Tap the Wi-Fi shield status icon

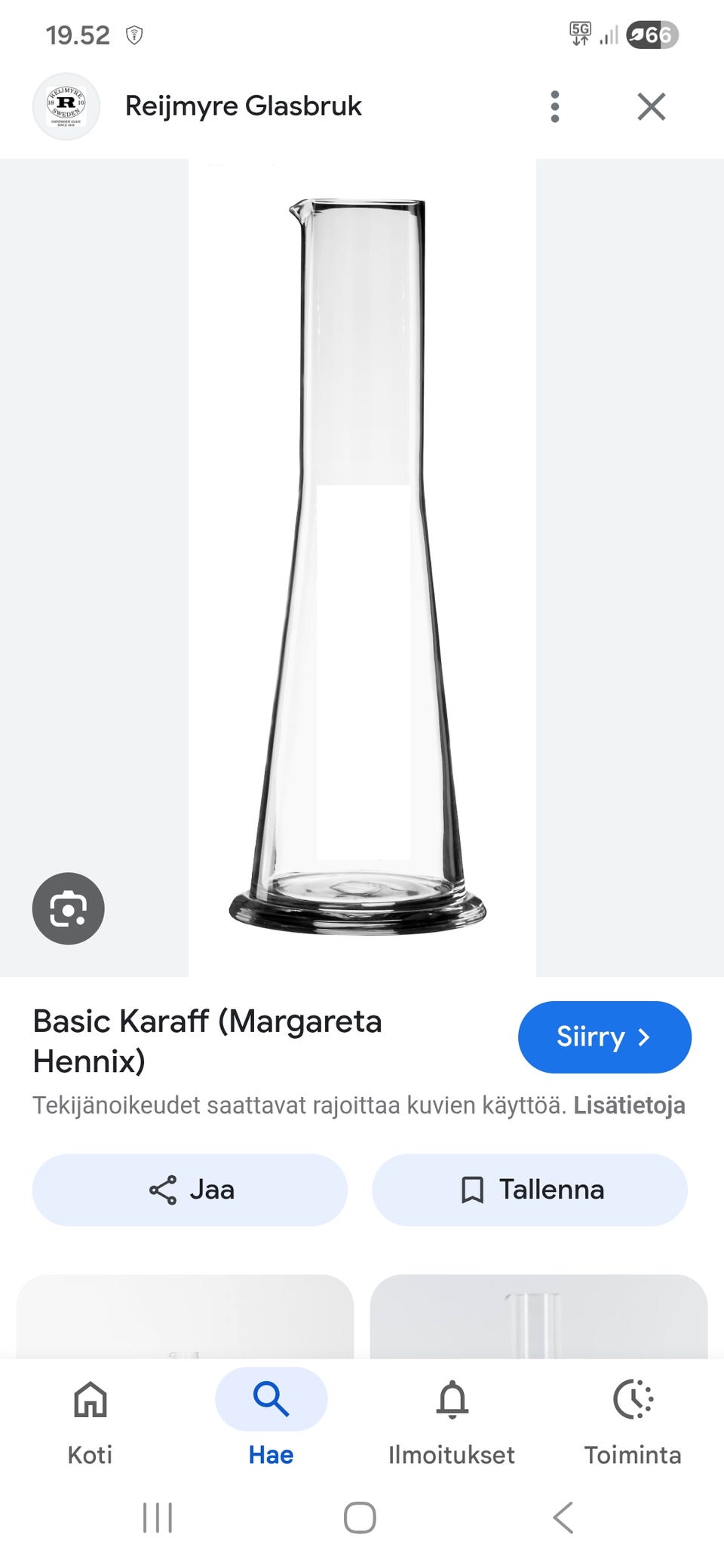pos(136,33)
